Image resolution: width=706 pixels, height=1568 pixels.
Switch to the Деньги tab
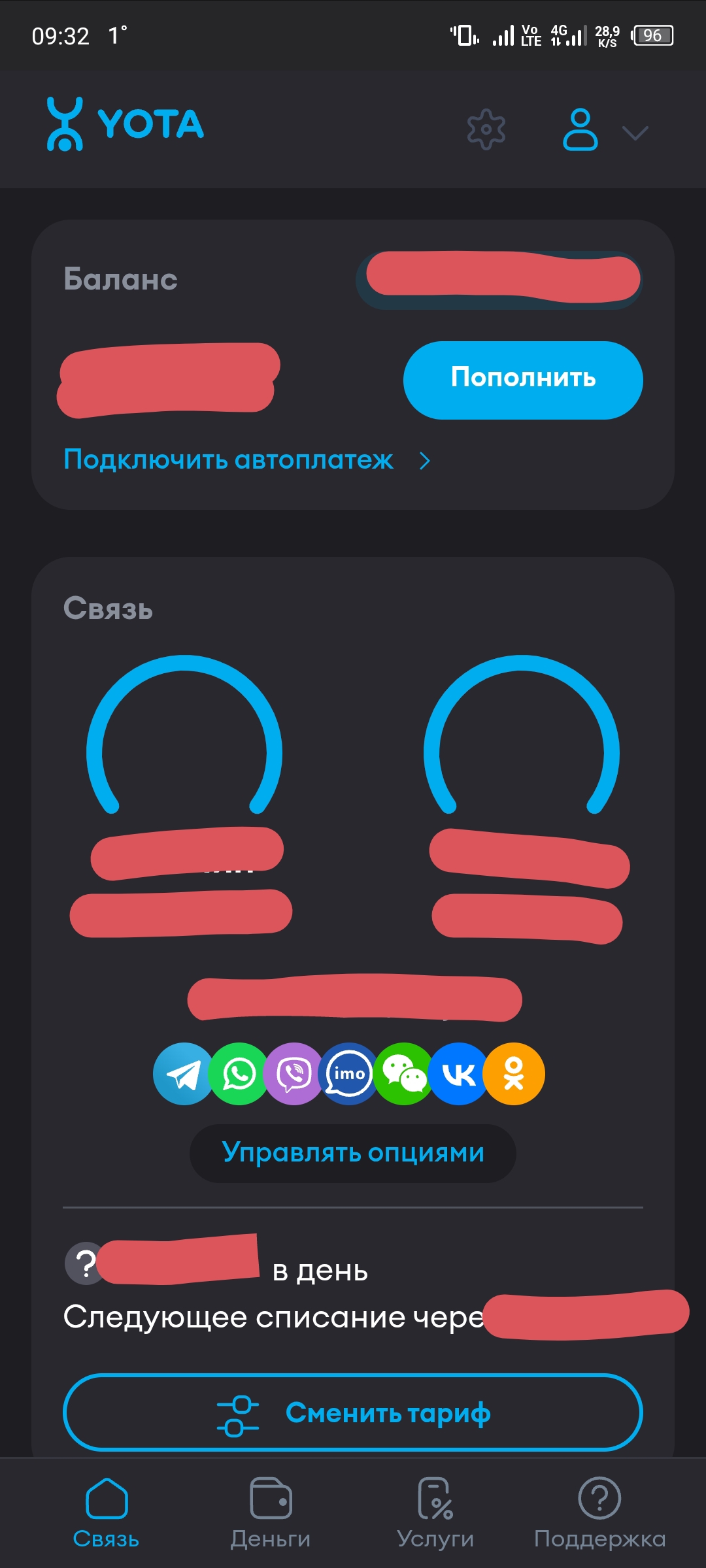(x=270, y=1510)
